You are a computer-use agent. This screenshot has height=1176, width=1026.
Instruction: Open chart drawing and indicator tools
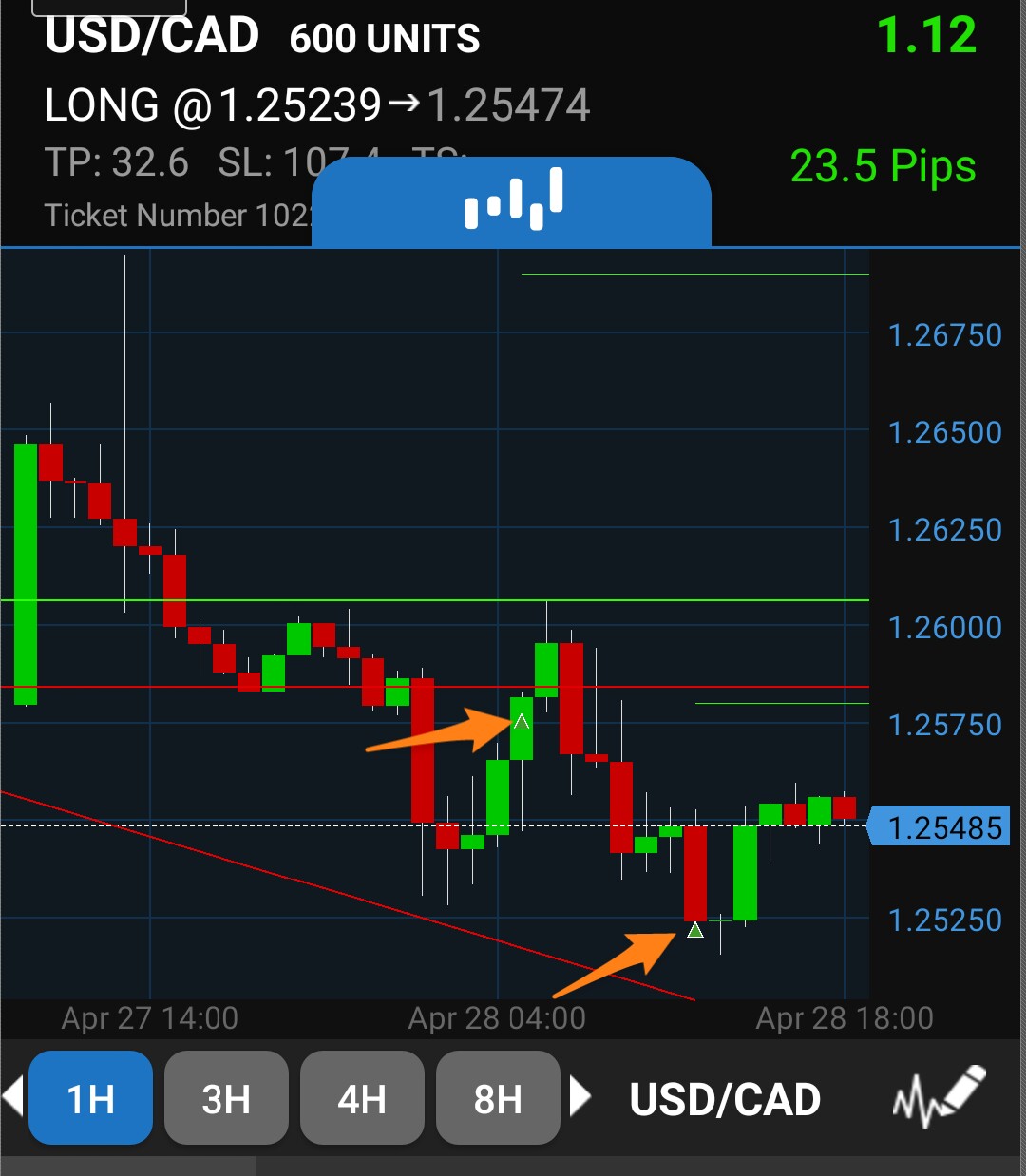tap(938, 1096)
